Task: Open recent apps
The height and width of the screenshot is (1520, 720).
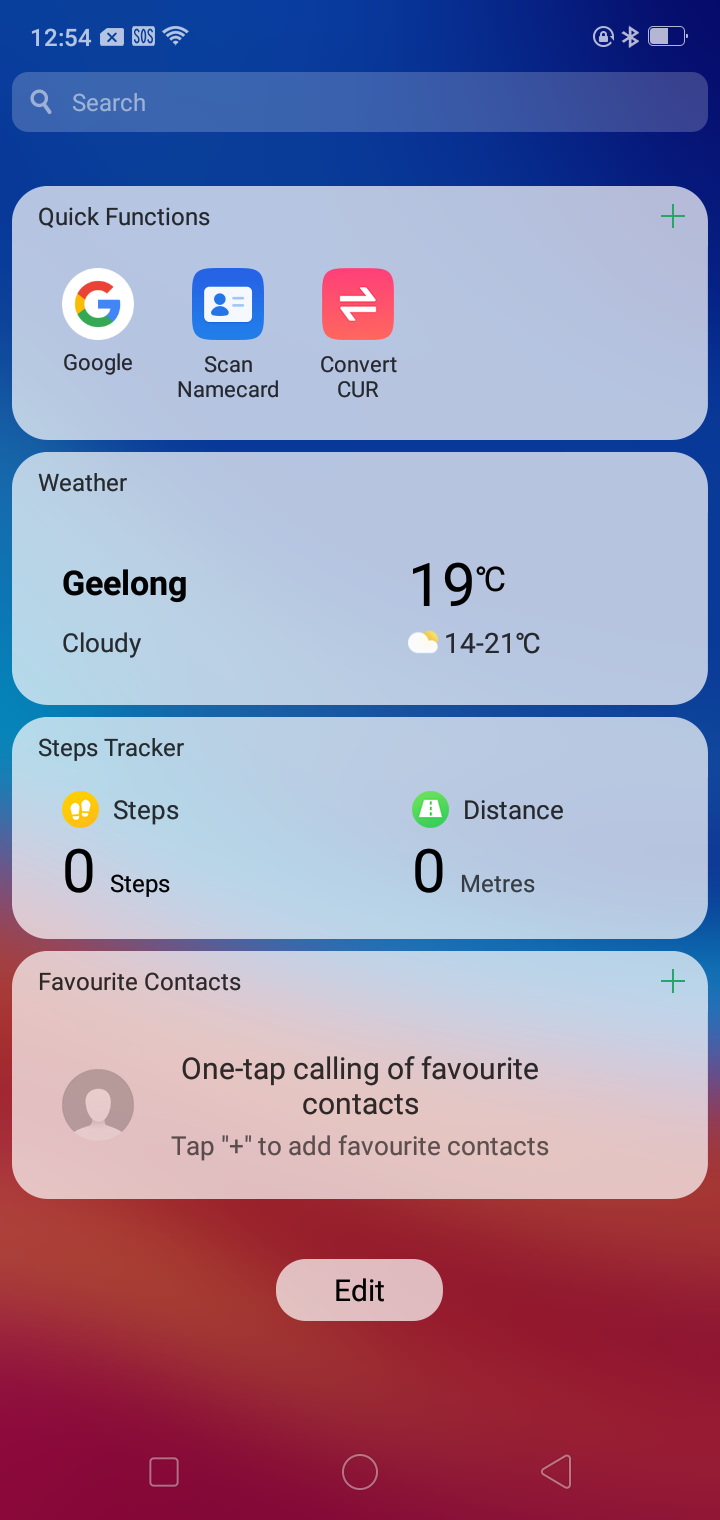Action: (x=164, y=1472)
